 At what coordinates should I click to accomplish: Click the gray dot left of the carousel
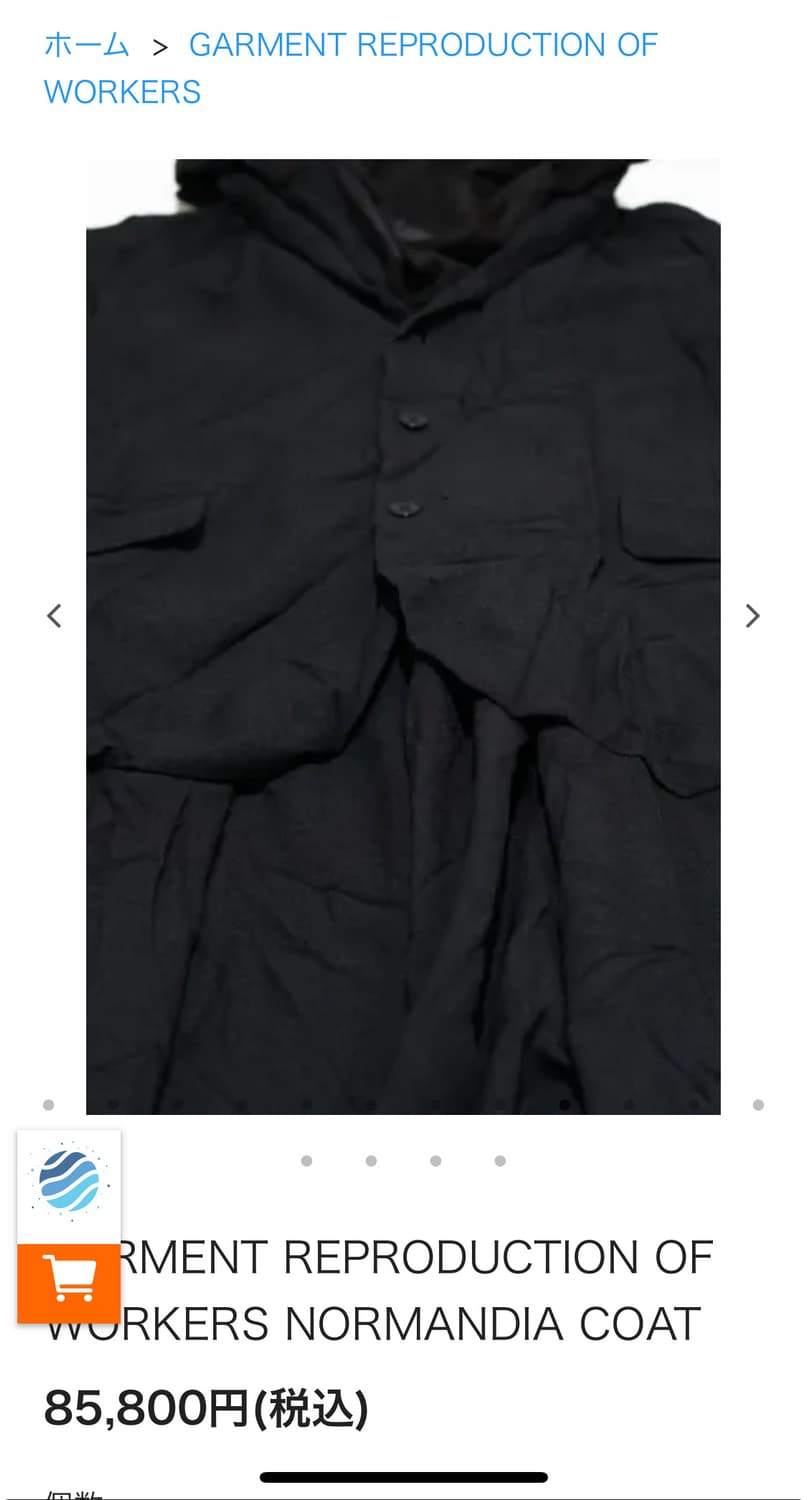point(48,1104)
